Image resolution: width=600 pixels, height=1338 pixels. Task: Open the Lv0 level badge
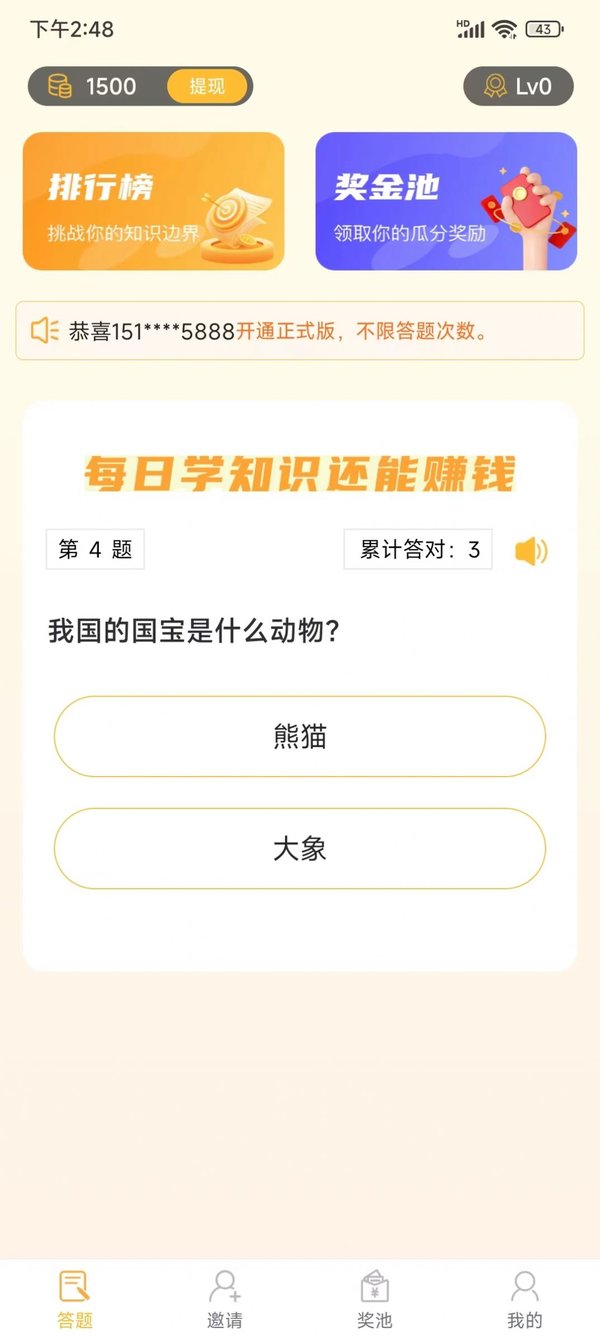(x=518, y=87)
